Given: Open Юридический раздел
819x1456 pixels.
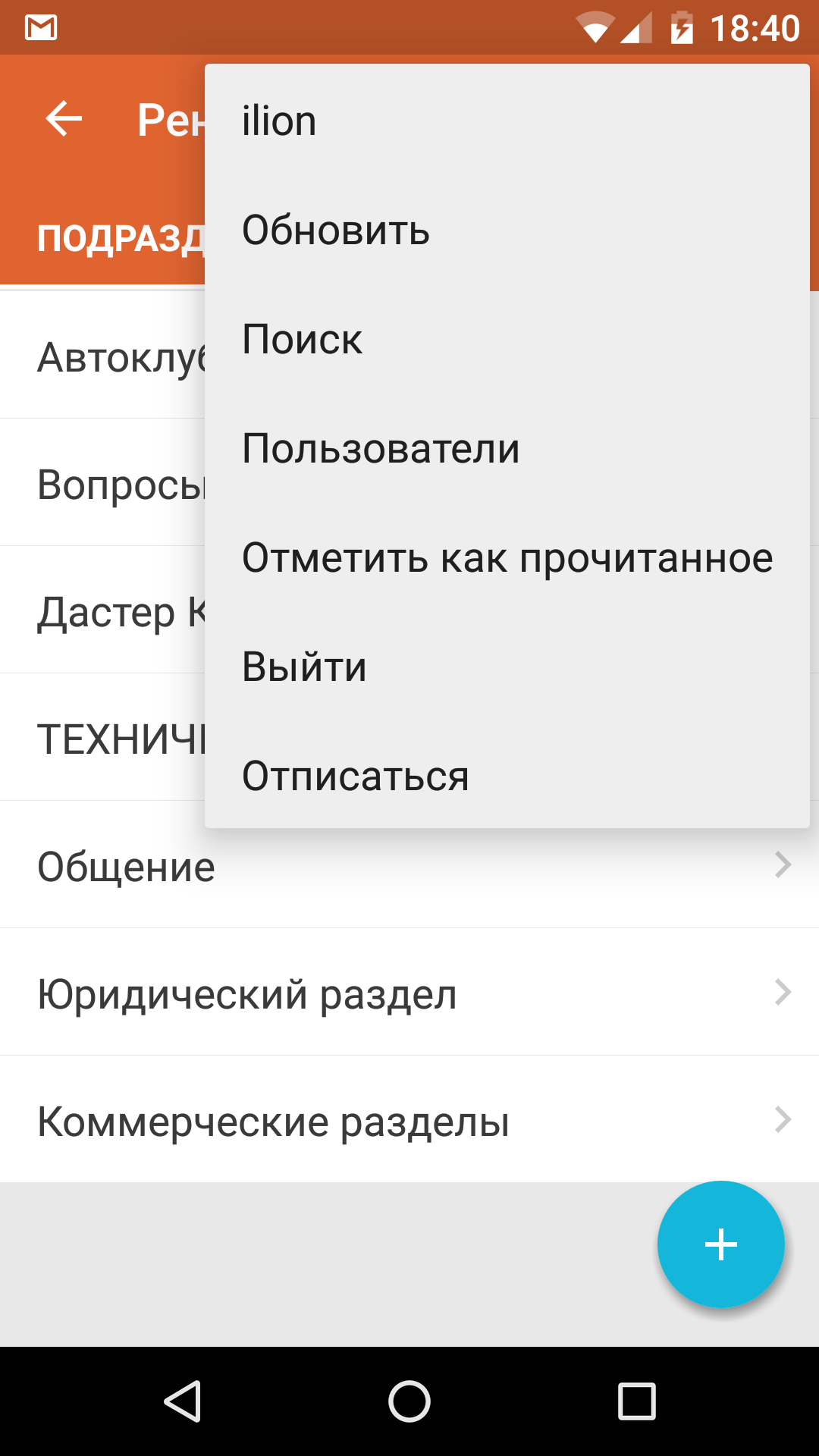Looking at the screenshot, I should (409, 992).
